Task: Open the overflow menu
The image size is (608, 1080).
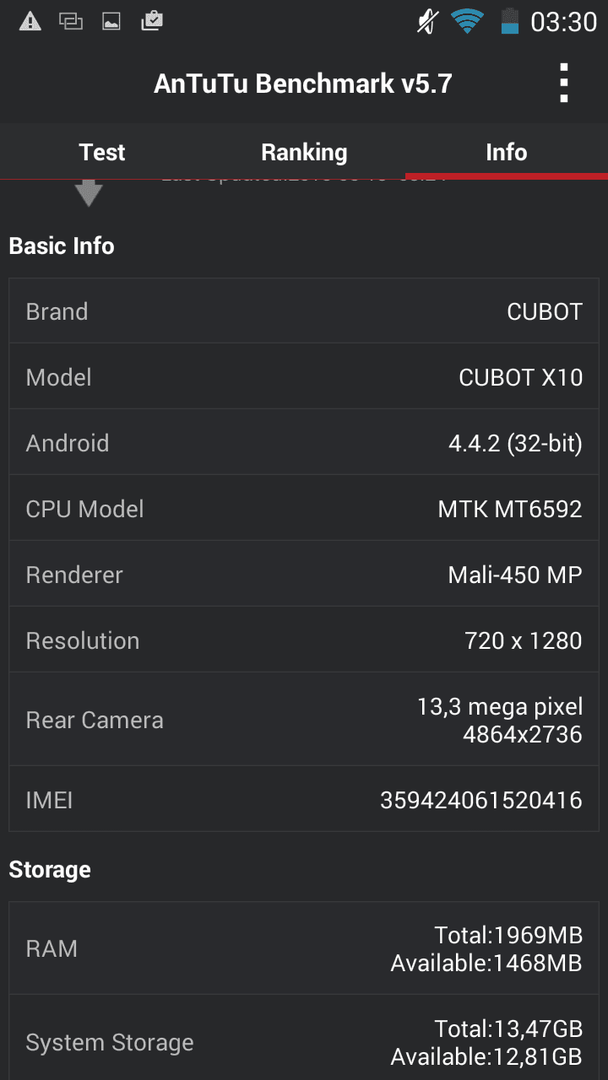Action: pyautogui.click(x=564, y=83)
